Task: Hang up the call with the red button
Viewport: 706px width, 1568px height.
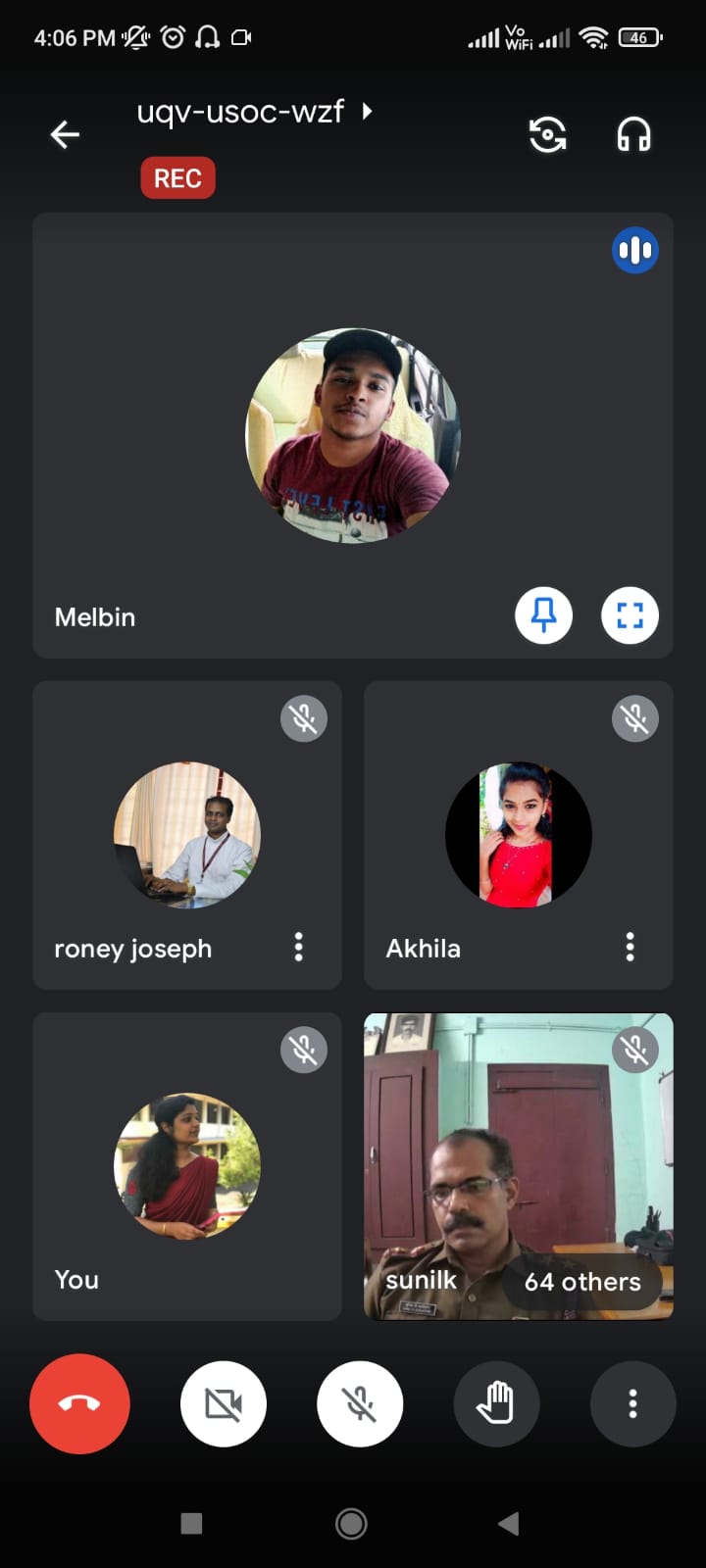Action: [x=79, y=1403]
